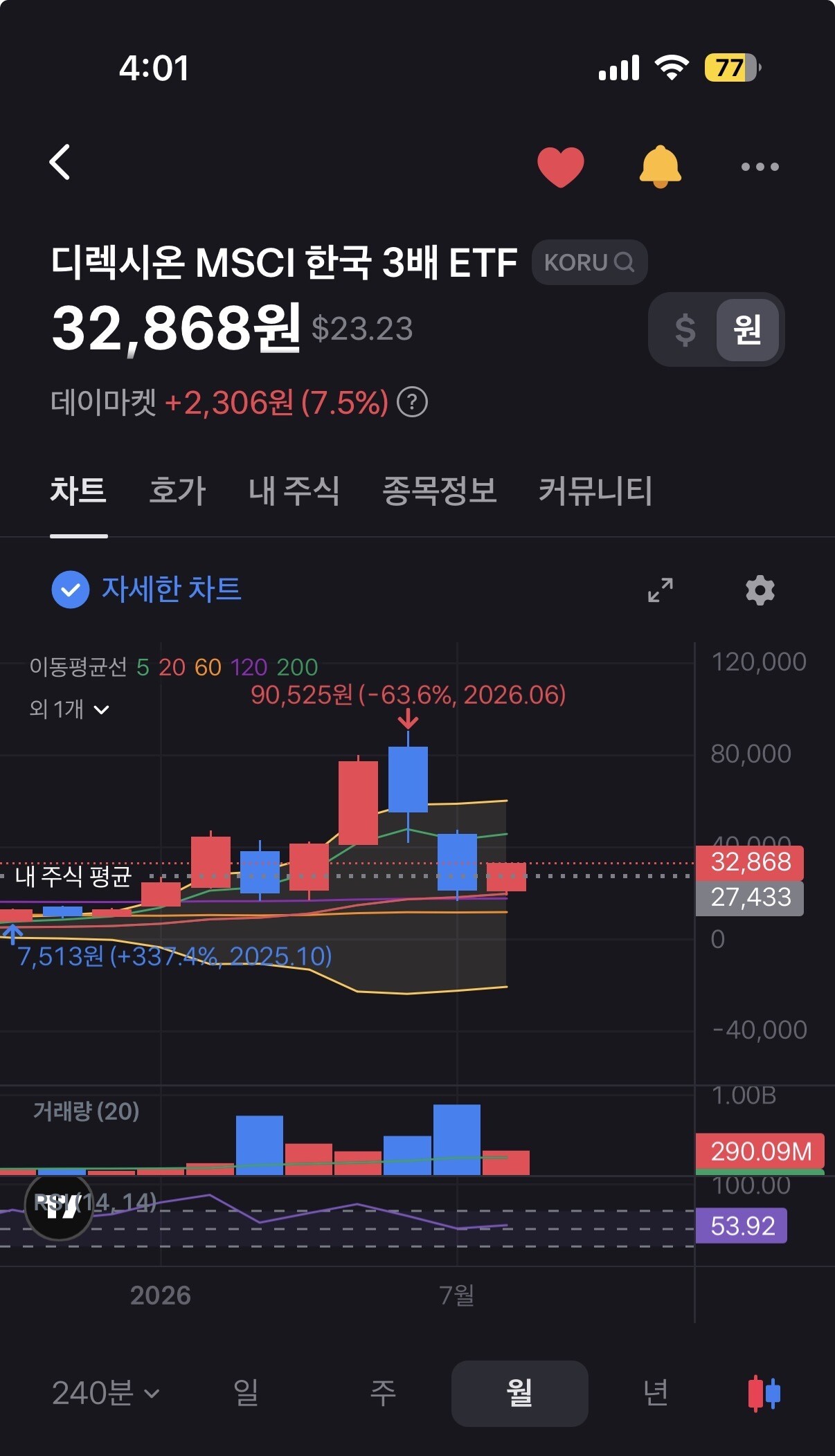Switch price display to dollars

[x=684, y=329]
